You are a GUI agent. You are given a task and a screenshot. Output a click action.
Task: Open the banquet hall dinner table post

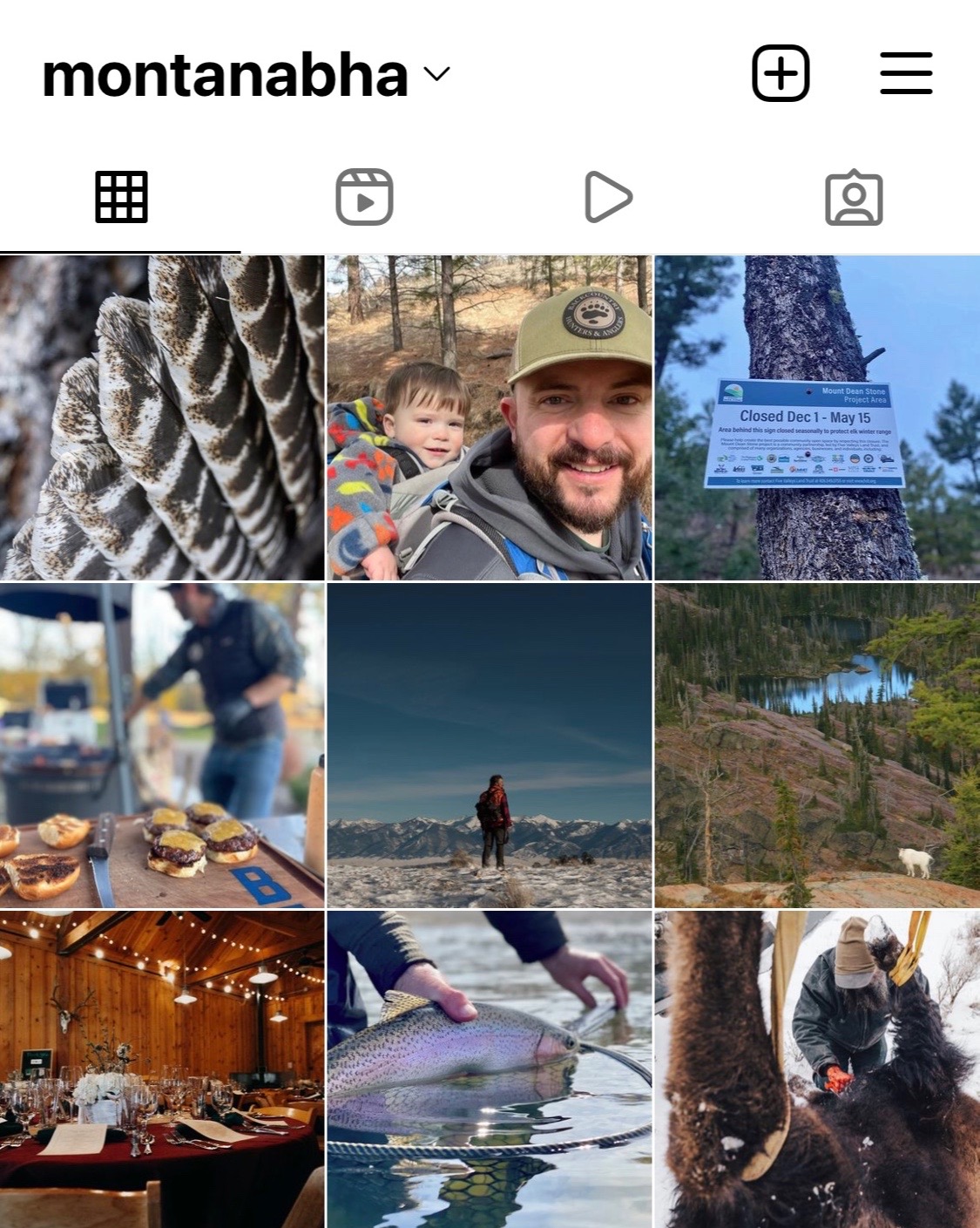(162, 1069)
